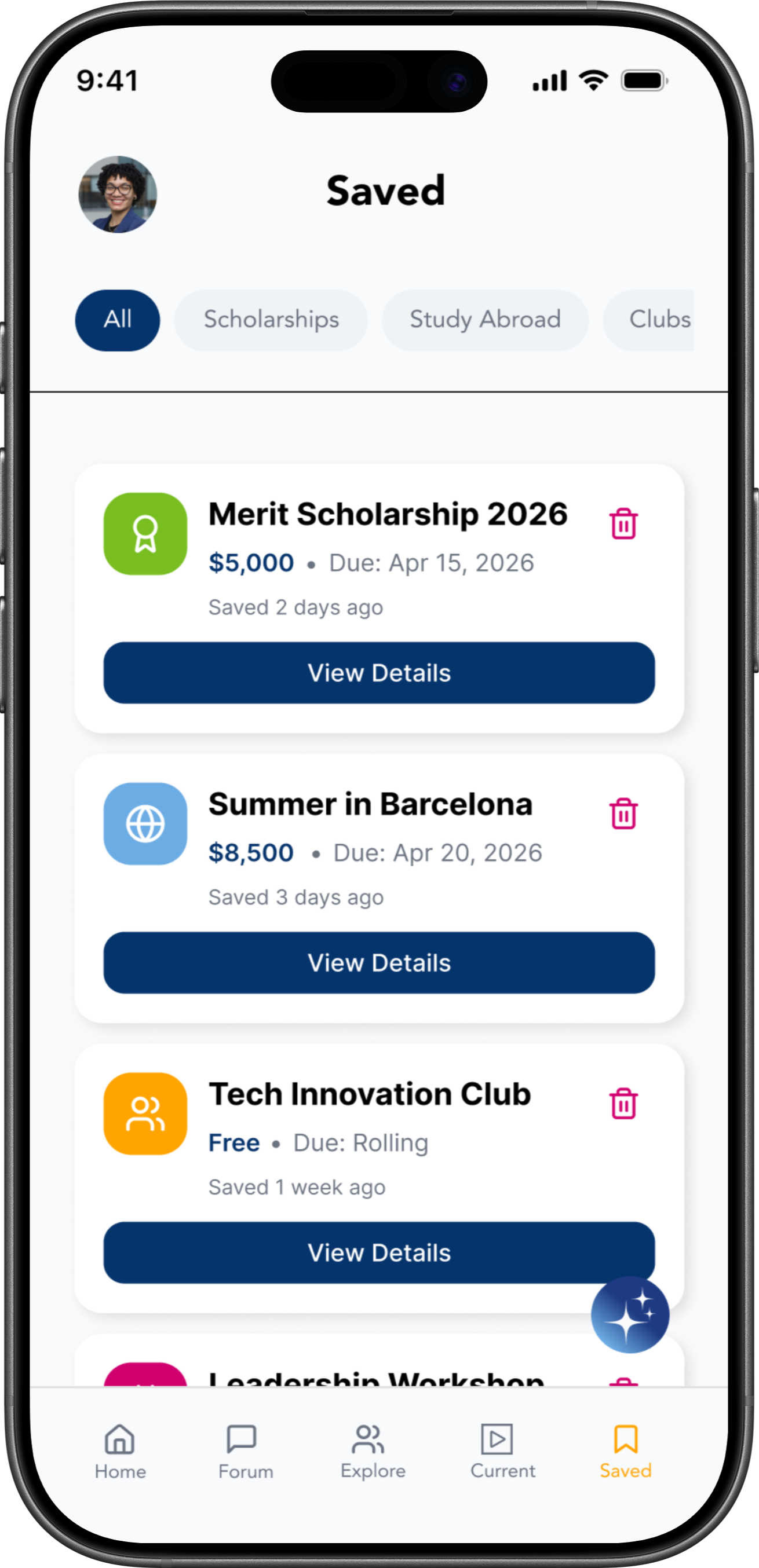
Task: Open the profile avatar photo
Action: point(118,194)
